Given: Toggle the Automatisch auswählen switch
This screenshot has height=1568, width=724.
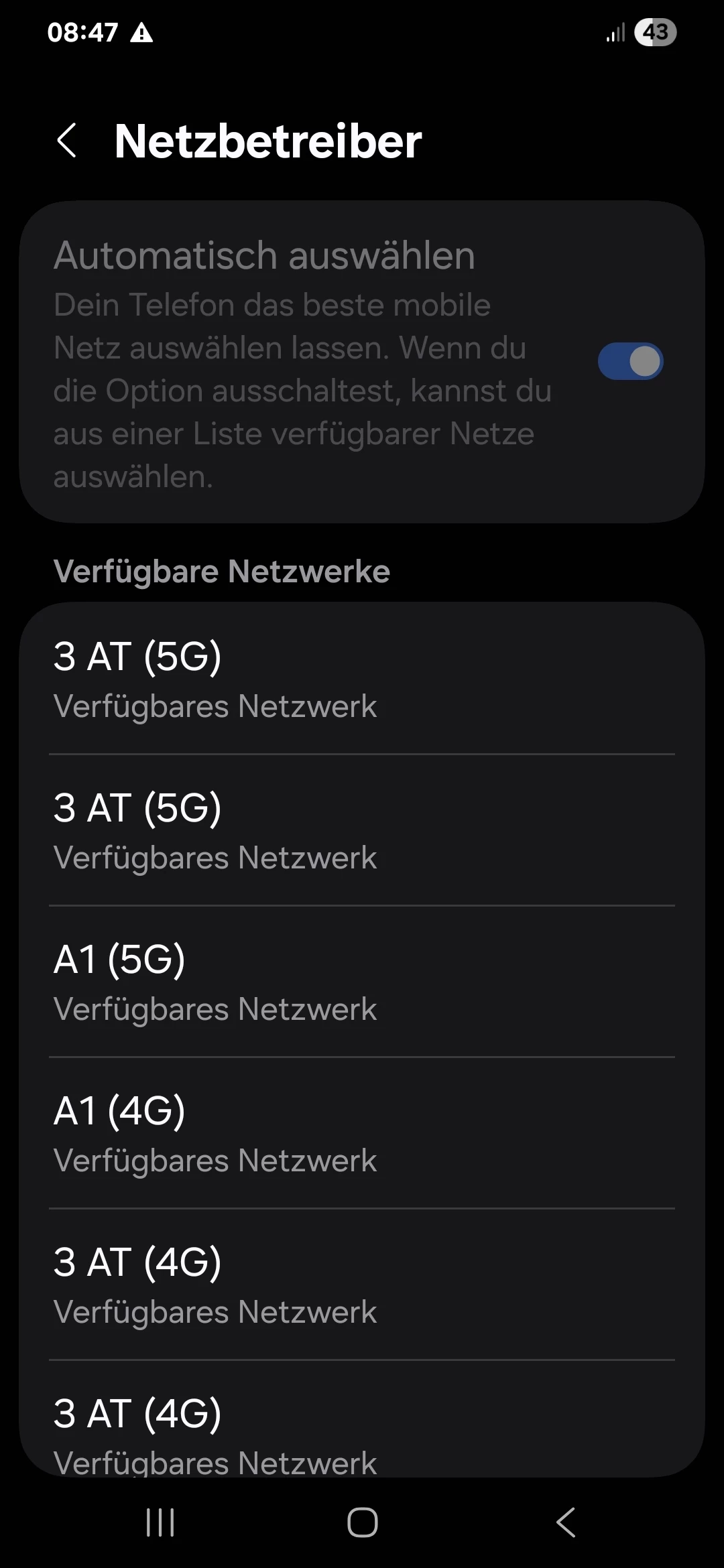Looking at the screenshot, I should [x=630, y=362].
